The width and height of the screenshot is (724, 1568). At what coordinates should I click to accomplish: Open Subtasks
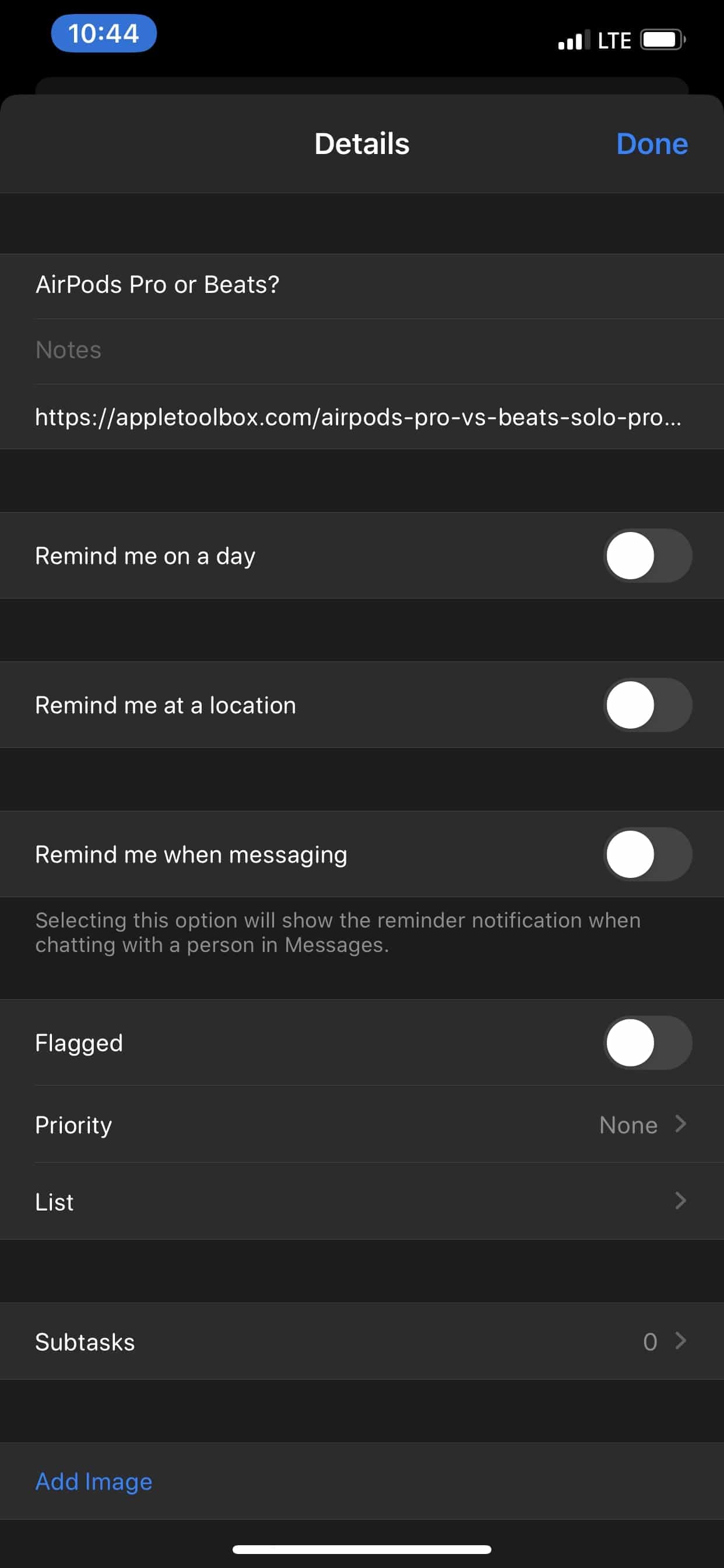(x=362, y=1342)
